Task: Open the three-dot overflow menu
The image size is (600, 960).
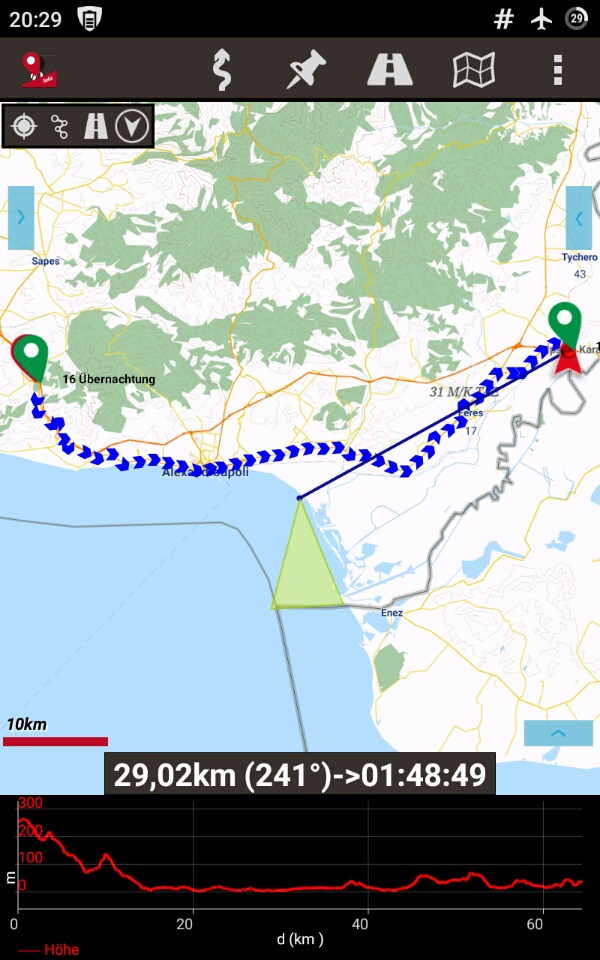Action: pyautogui.click(x=558, y=70)
